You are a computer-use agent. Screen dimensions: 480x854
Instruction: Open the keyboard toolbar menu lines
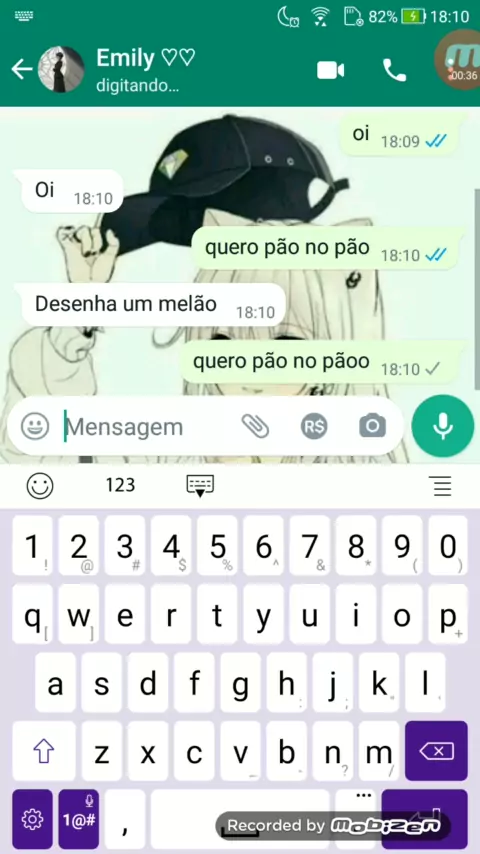pos(442,485)
